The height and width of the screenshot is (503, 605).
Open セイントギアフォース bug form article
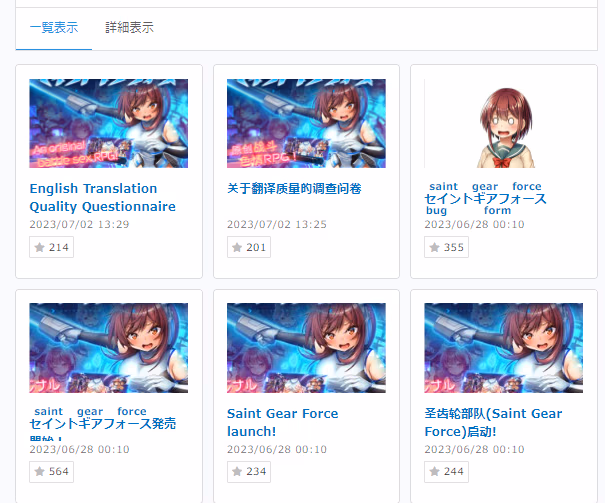pos(486,199)
